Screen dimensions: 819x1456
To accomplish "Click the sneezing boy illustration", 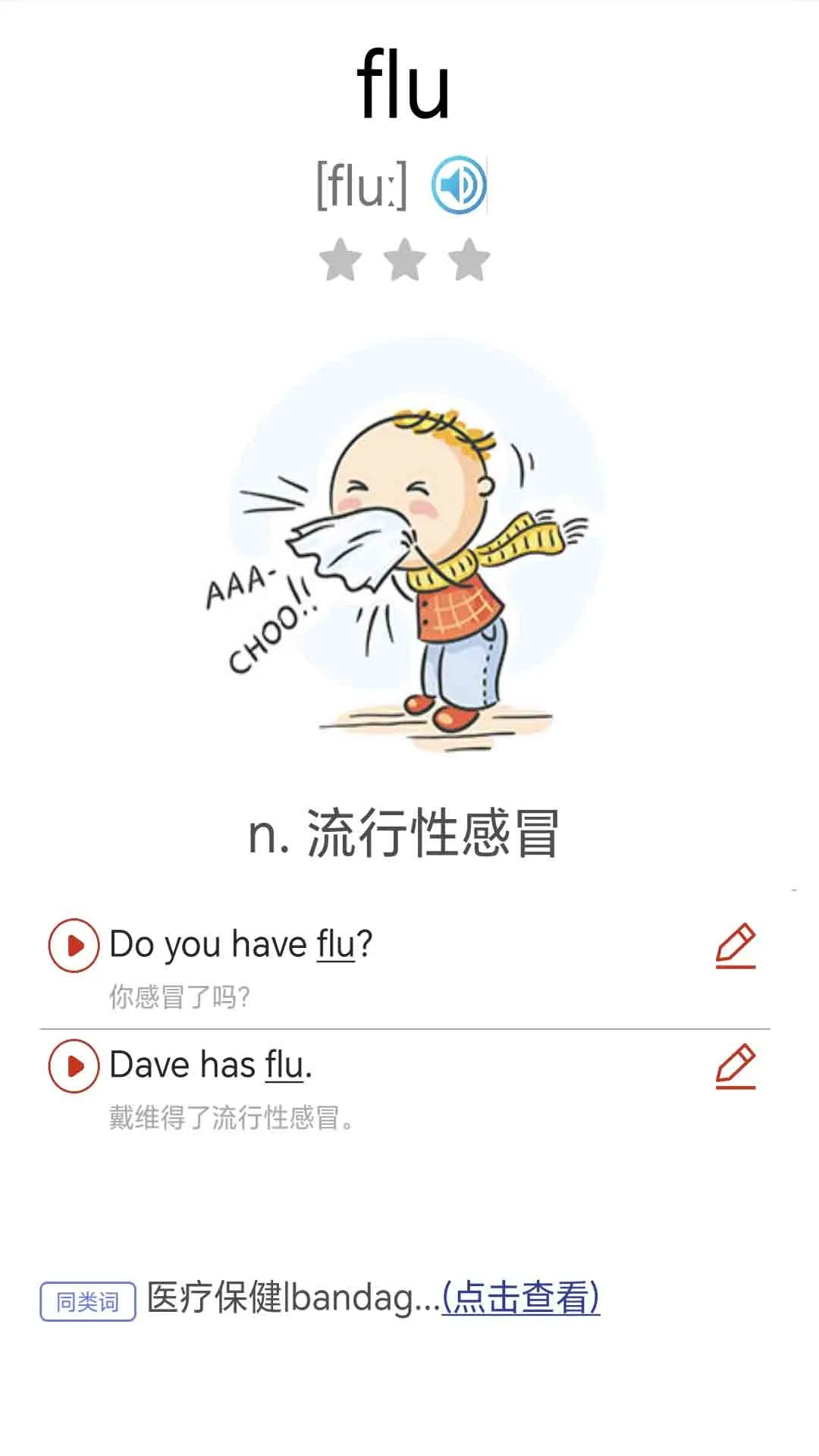I will (409, 561).
